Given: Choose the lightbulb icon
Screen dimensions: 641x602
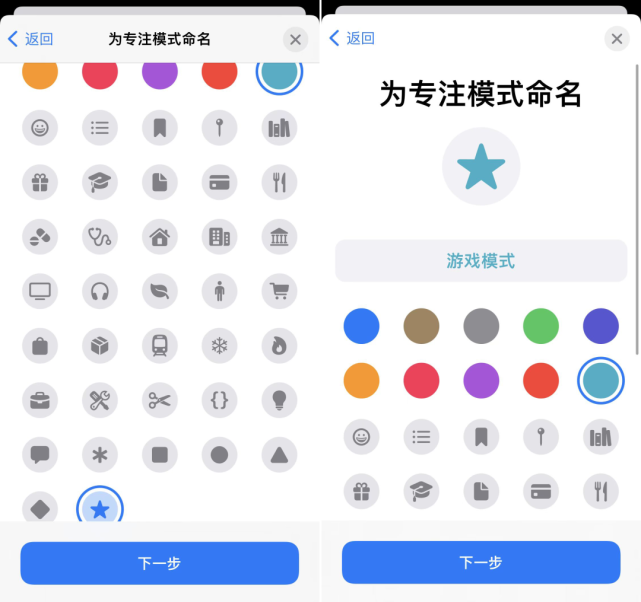Looking at the screenshot, I should [279, 400].
